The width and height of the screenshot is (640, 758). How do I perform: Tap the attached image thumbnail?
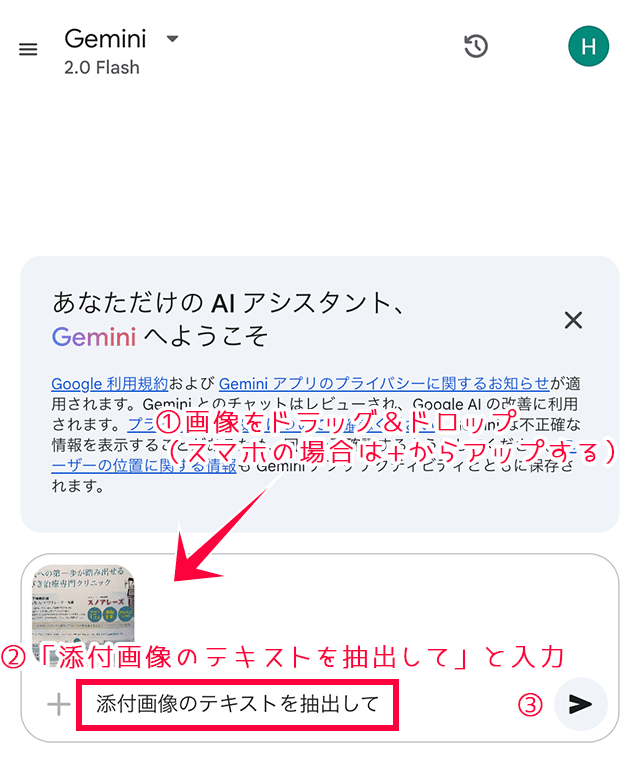pyautogui.click(x=84, y=607)
